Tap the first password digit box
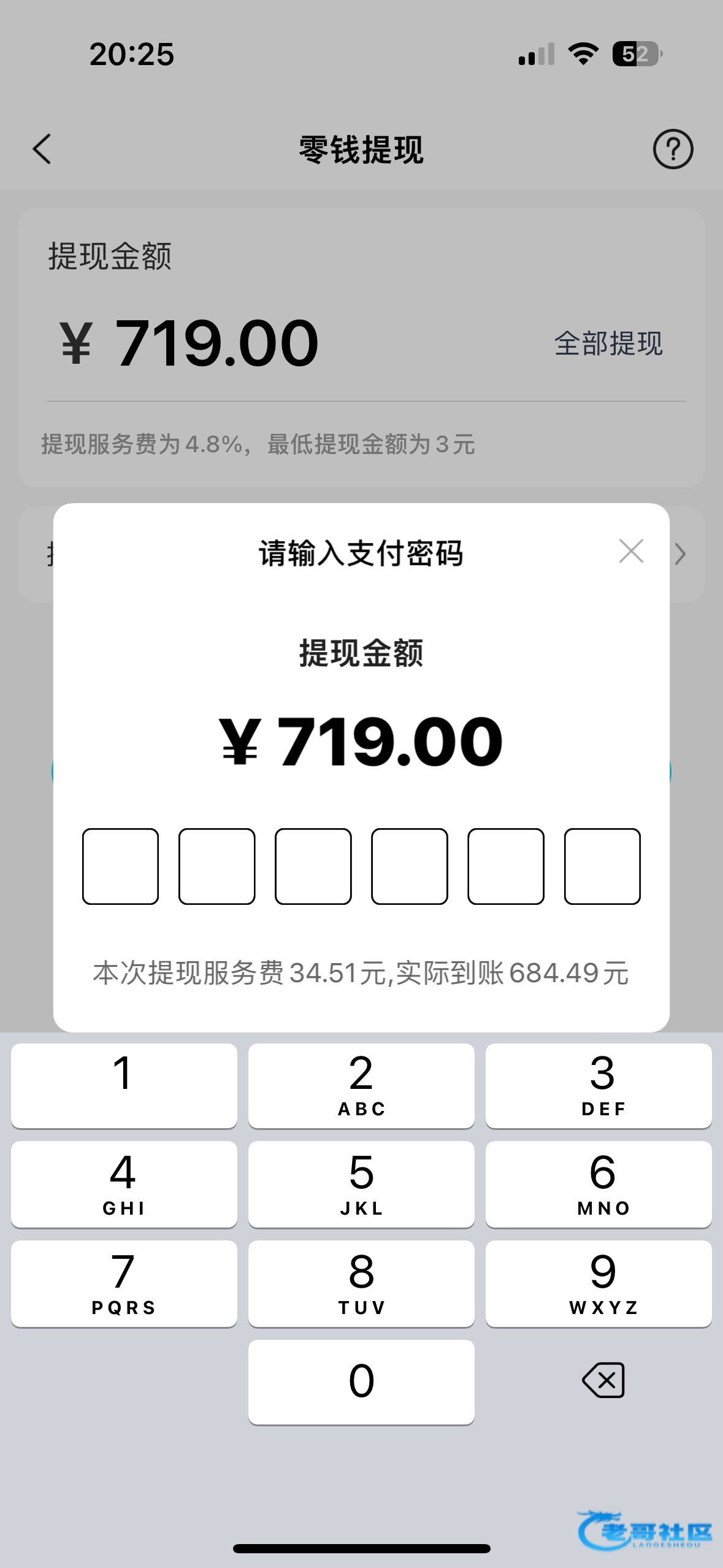The height and width of the screenshot is (1568, 723). coord(120,866)
